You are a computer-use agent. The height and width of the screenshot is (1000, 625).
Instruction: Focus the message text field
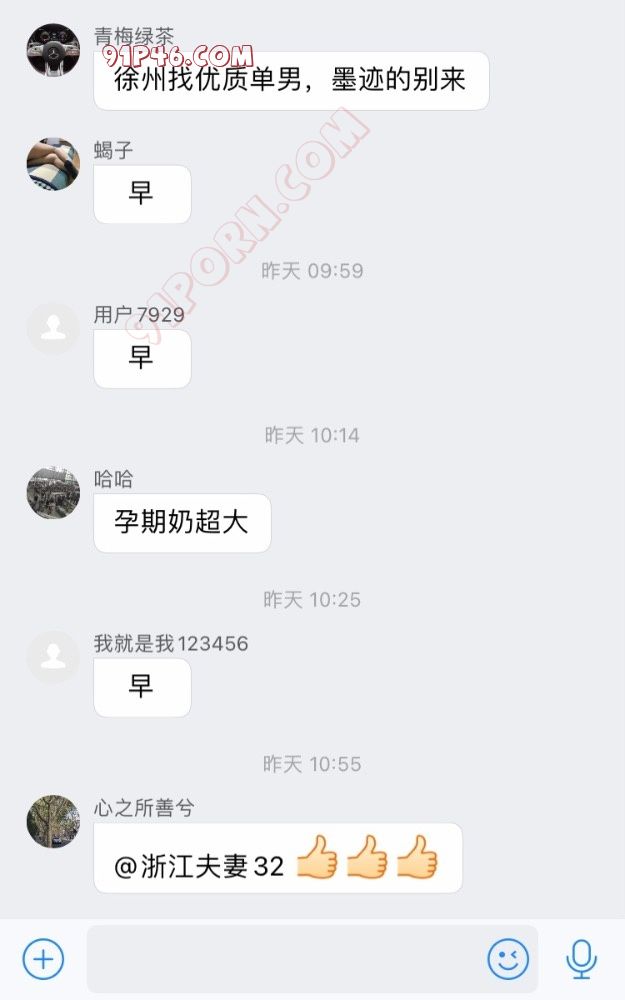pyautogui.click(x=285, y=959)
